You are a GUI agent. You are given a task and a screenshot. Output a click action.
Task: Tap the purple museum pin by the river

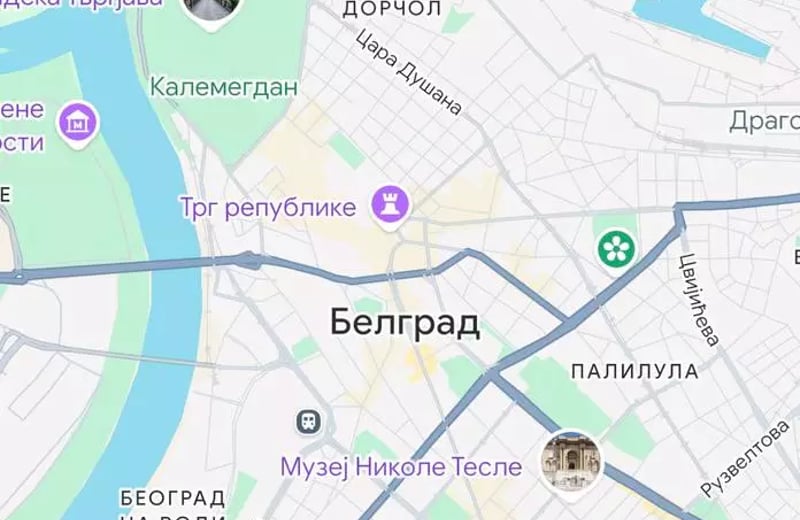tap(79, 124)
